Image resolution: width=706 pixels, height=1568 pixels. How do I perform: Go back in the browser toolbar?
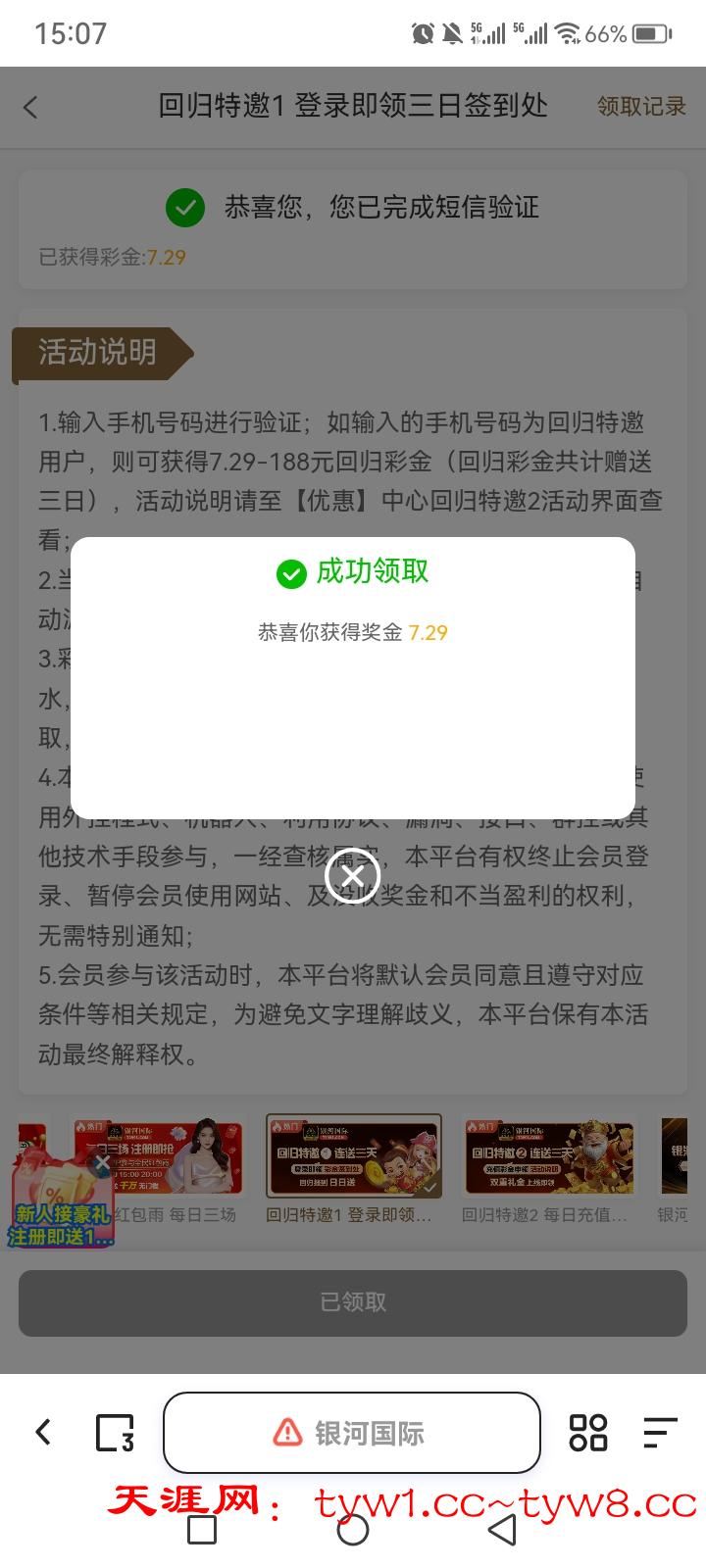43,1432
